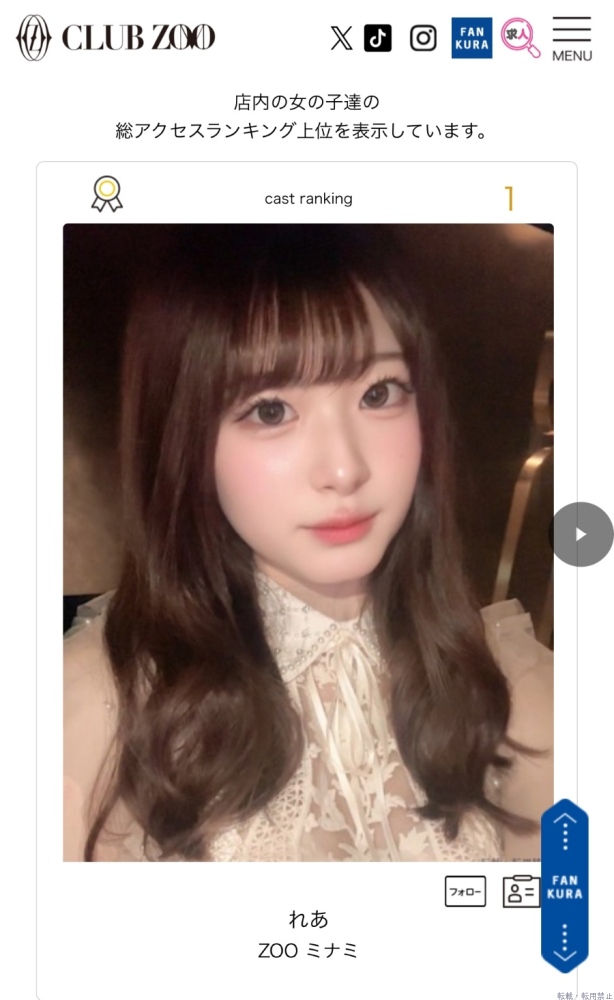This screenshot has width=614, height=1000.
Task: Tap the フォロー follow button
Action: point(465,890)
